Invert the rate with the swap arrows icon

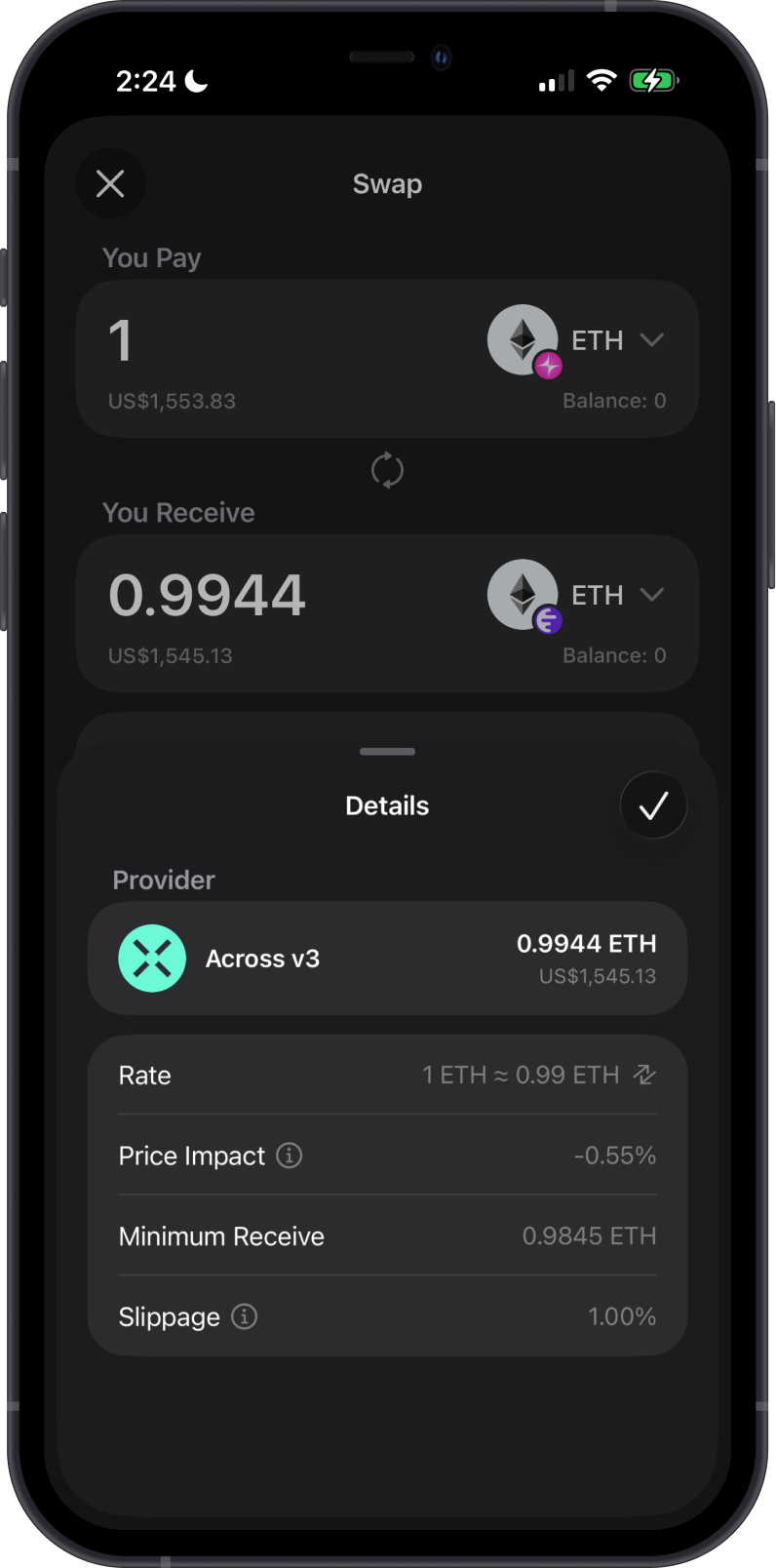pyautogui.click(x=644, y=1075)
